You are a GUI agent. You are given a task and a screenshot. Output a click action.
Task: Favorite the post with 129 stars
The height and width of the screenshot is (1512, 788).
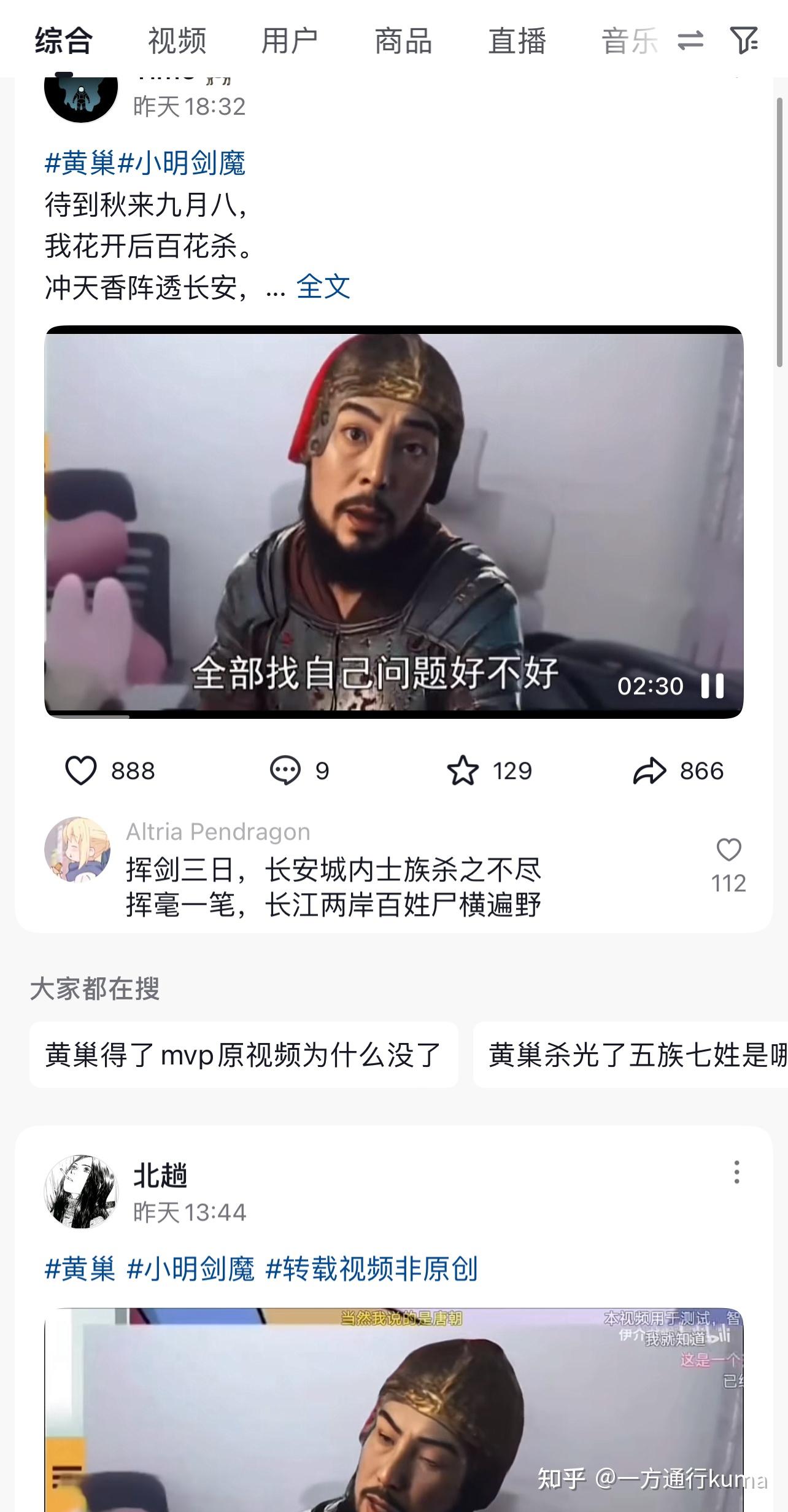click(463, 770)
